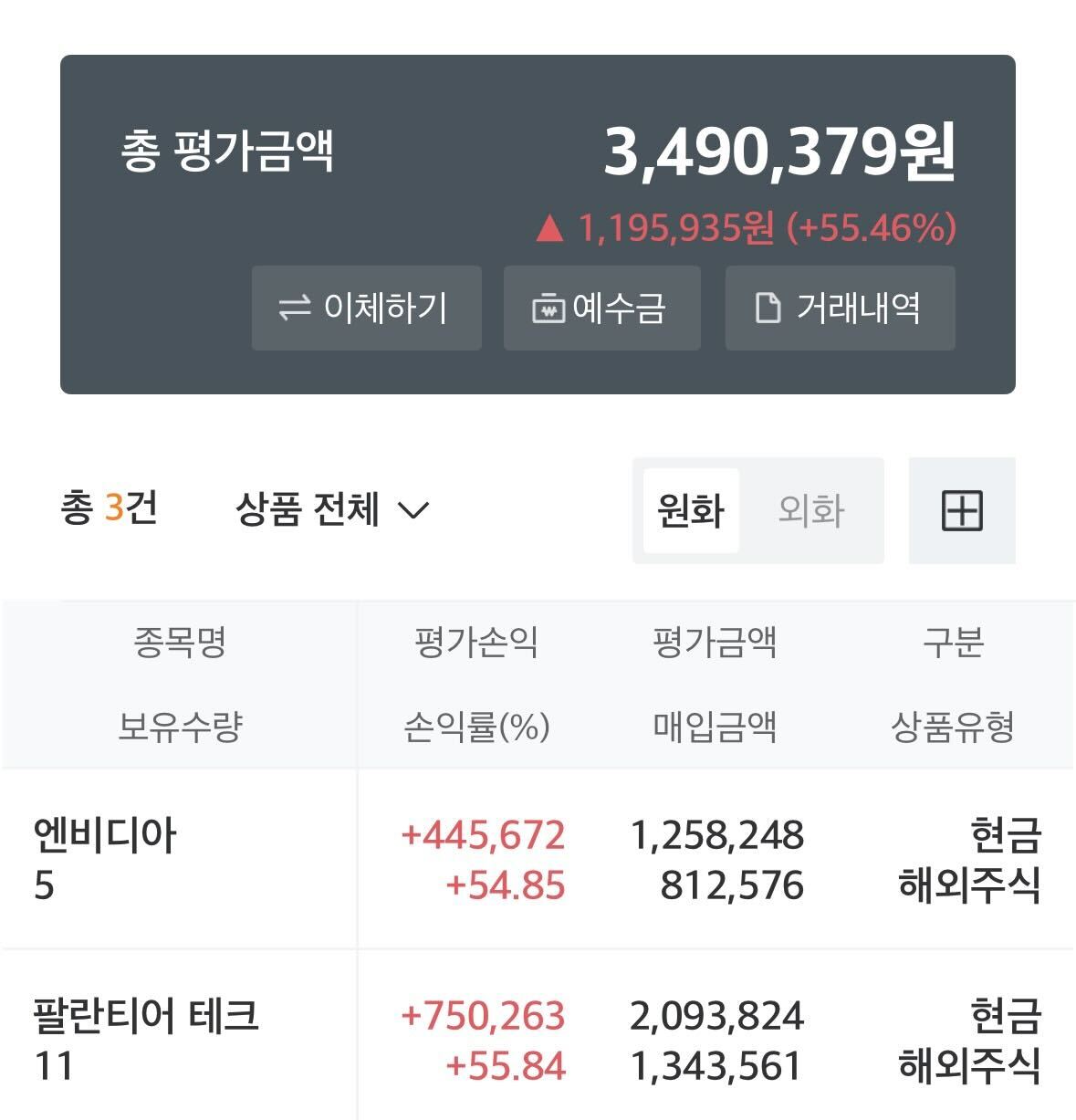Image resolution: width=1076 pixels, height=1120 pixels.
Task: Click the document icon beside 거래내역
Action: (768, 307)
